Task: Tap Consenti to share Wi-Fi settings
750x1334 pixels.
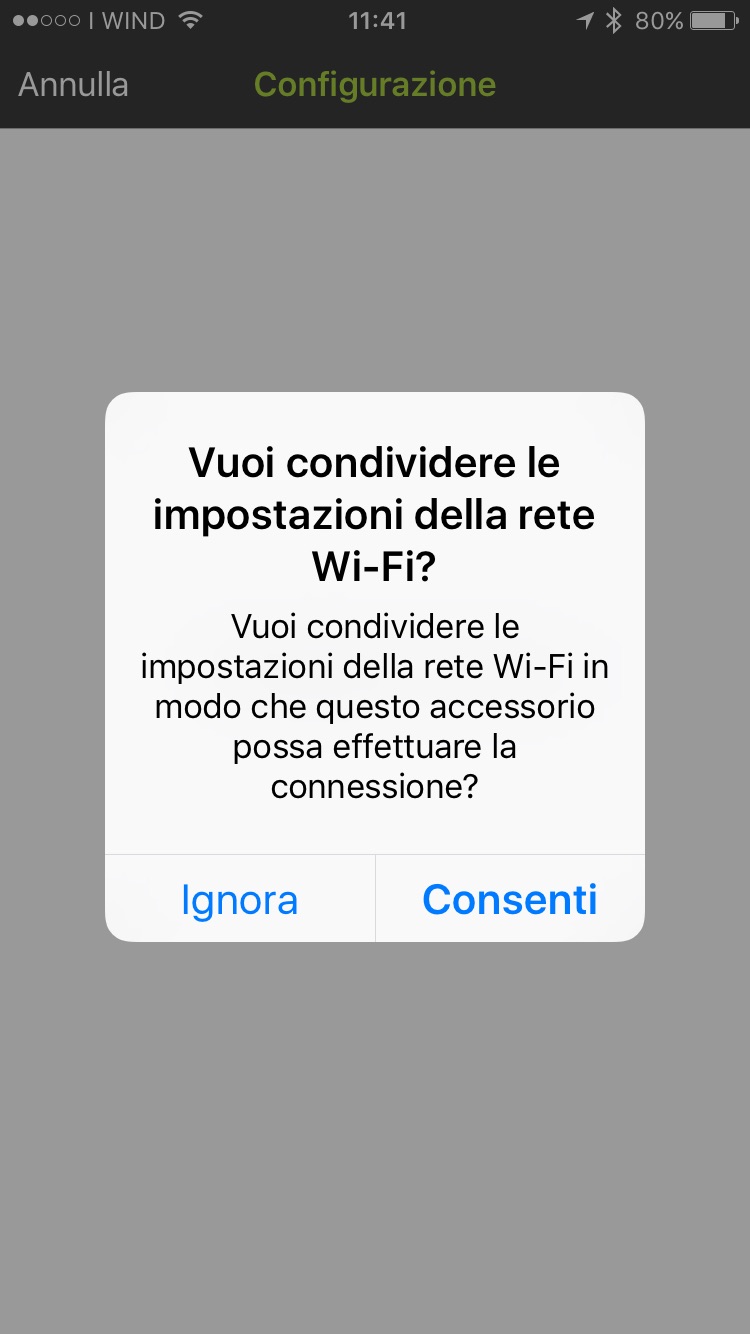Action: (x=510, y=899)
